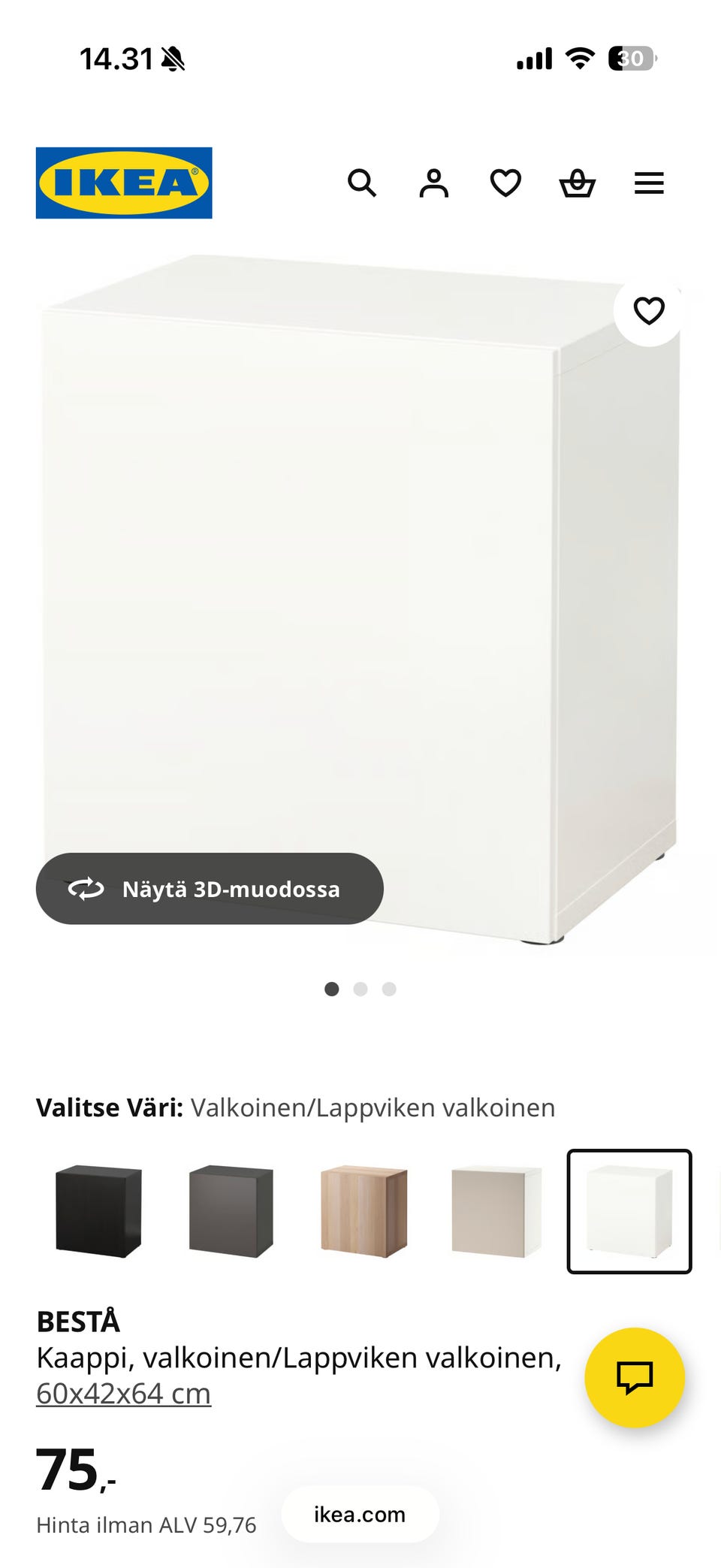This screenshot has width=721, height=1568.
Task: Open the shopping basket icon
Action: [x=577, y=183]
